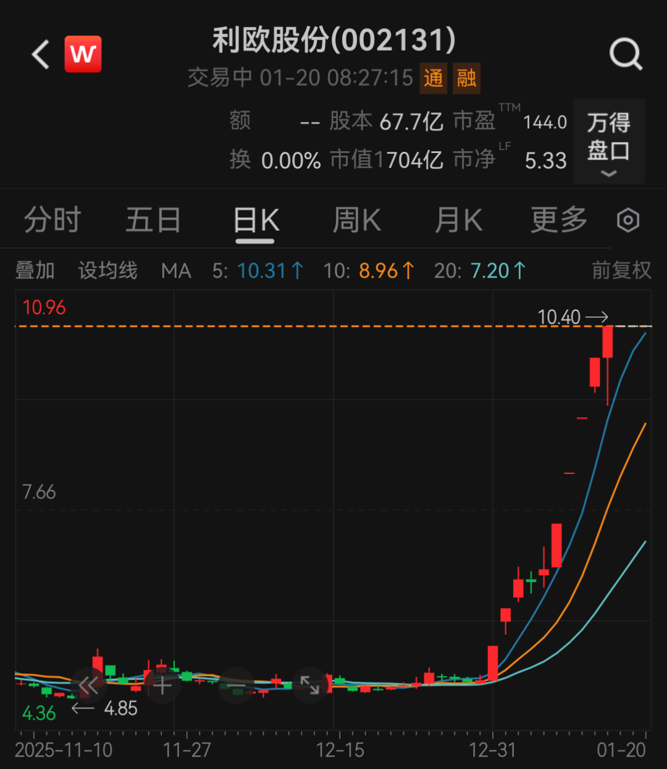Tap the chart's scroll-left double arrow

(87, 686)
